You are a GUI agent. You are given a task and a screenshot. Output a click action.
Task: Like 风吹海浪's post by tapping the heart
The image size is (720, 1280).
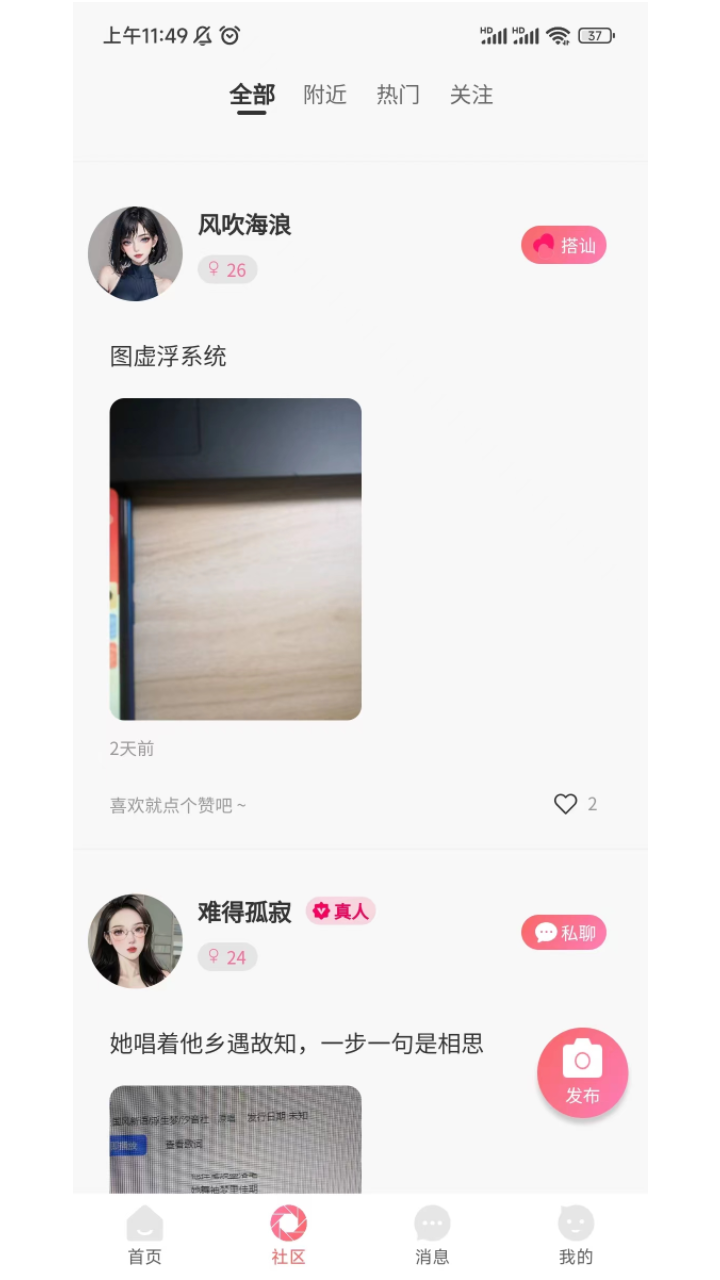coord(565,803)
